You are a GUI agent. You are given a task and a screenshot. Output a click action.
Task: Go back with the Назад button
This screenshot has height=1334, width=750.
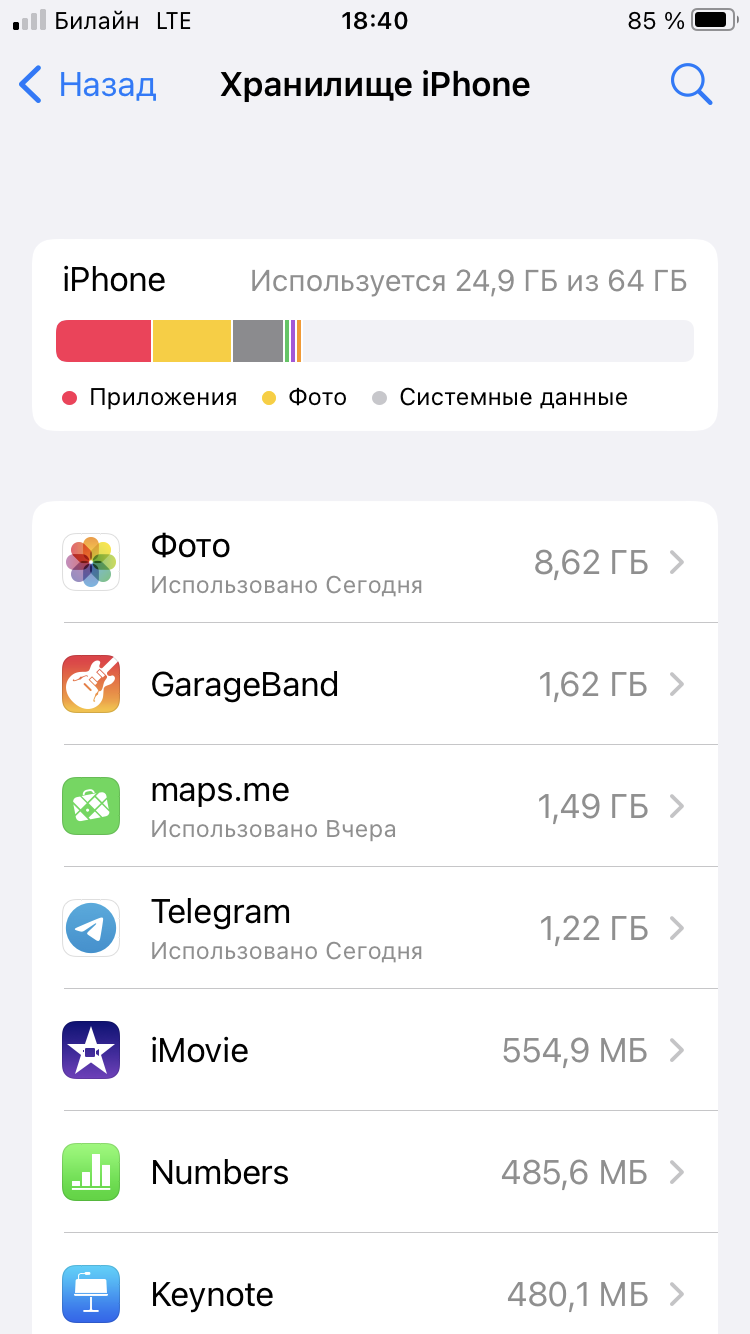(88, 85)
